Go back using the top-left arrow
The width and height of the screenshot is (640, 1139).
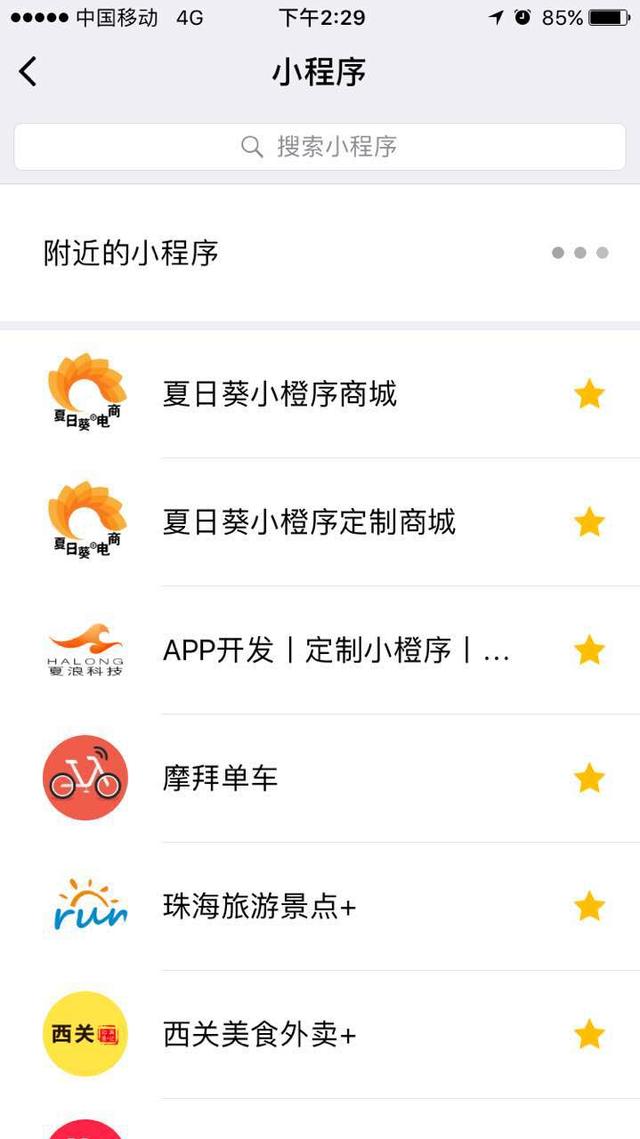(x=28, y=72)
